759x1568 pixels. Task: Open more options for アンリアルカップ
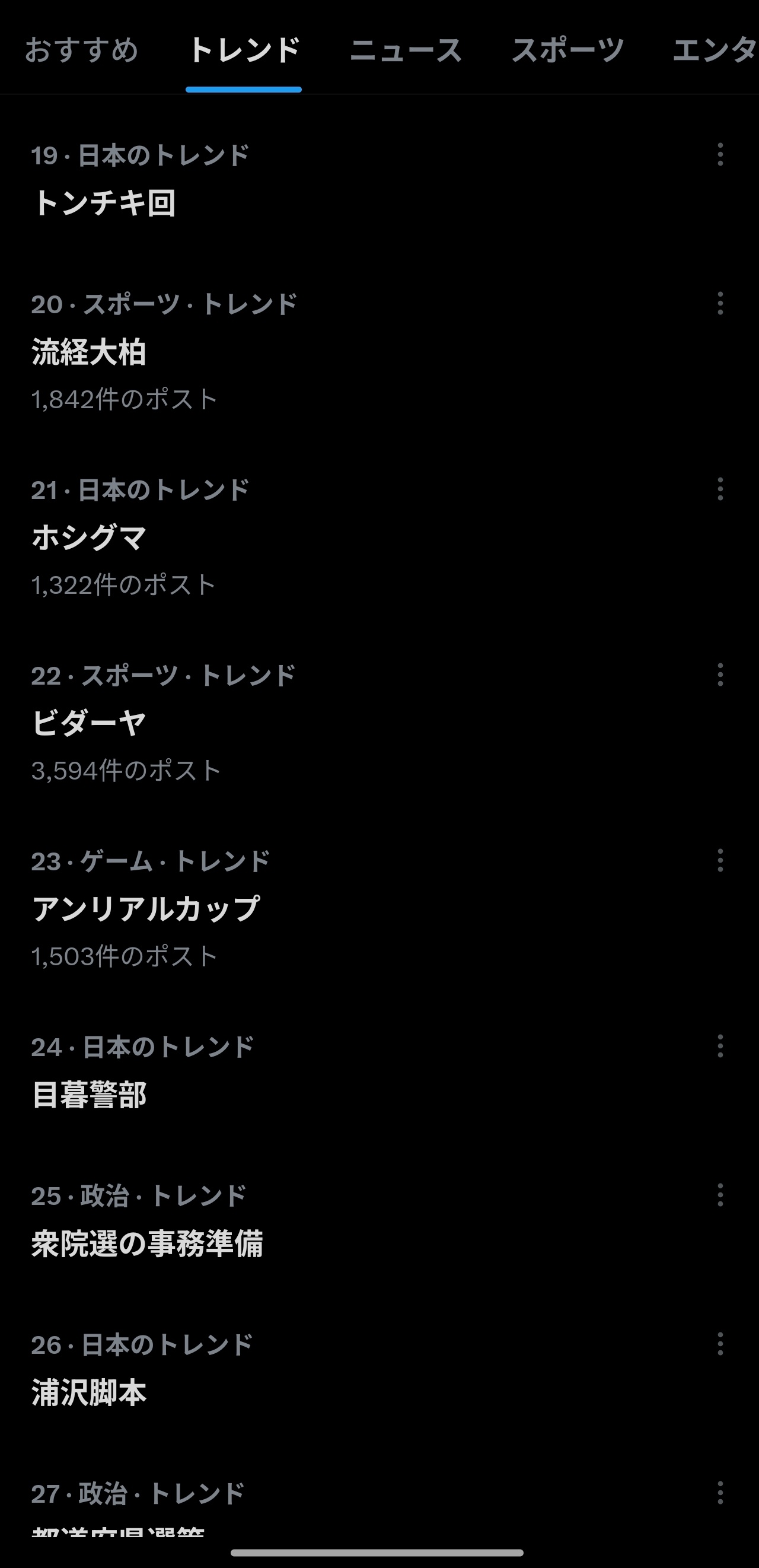click(720, 860)
